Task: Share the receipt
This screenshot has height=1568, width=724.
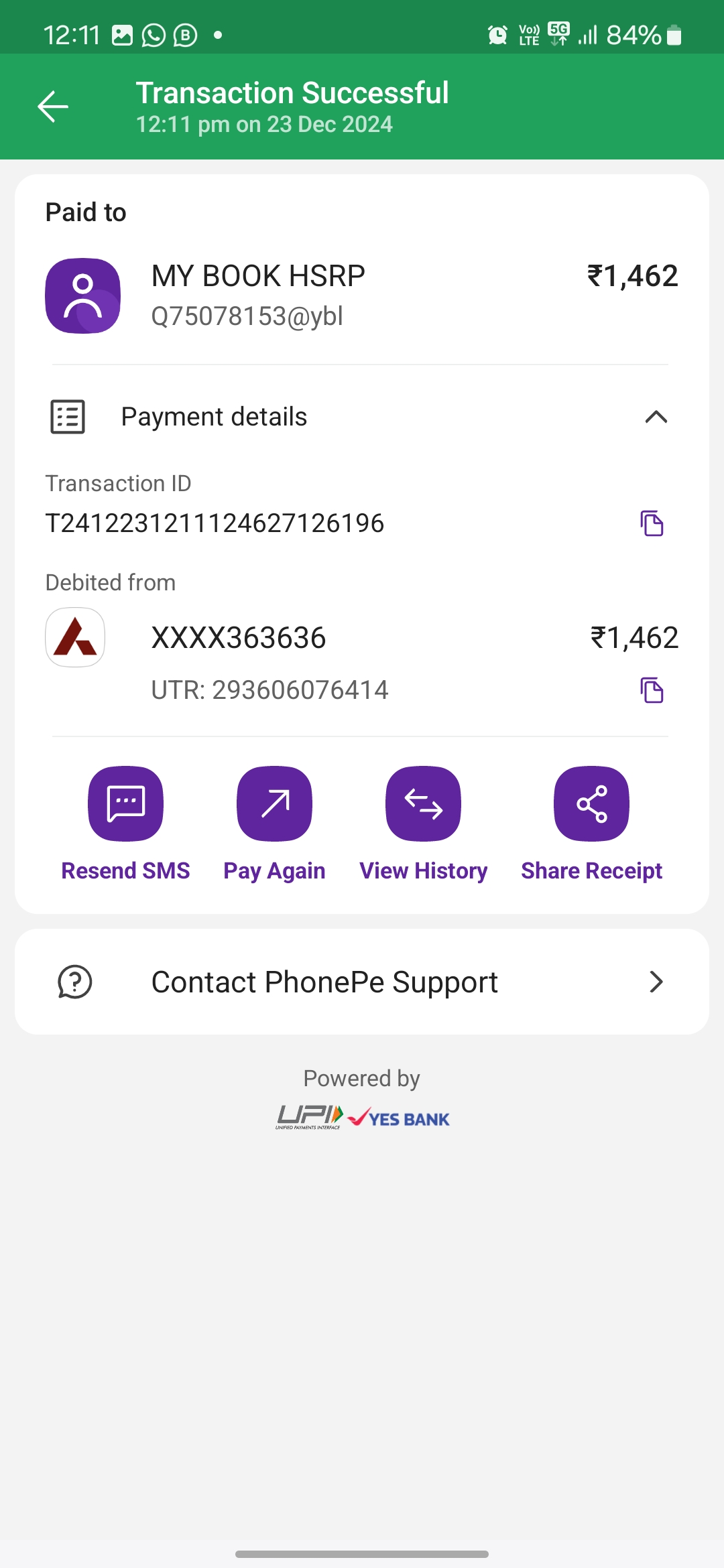Action: click(x=591, y=803)
